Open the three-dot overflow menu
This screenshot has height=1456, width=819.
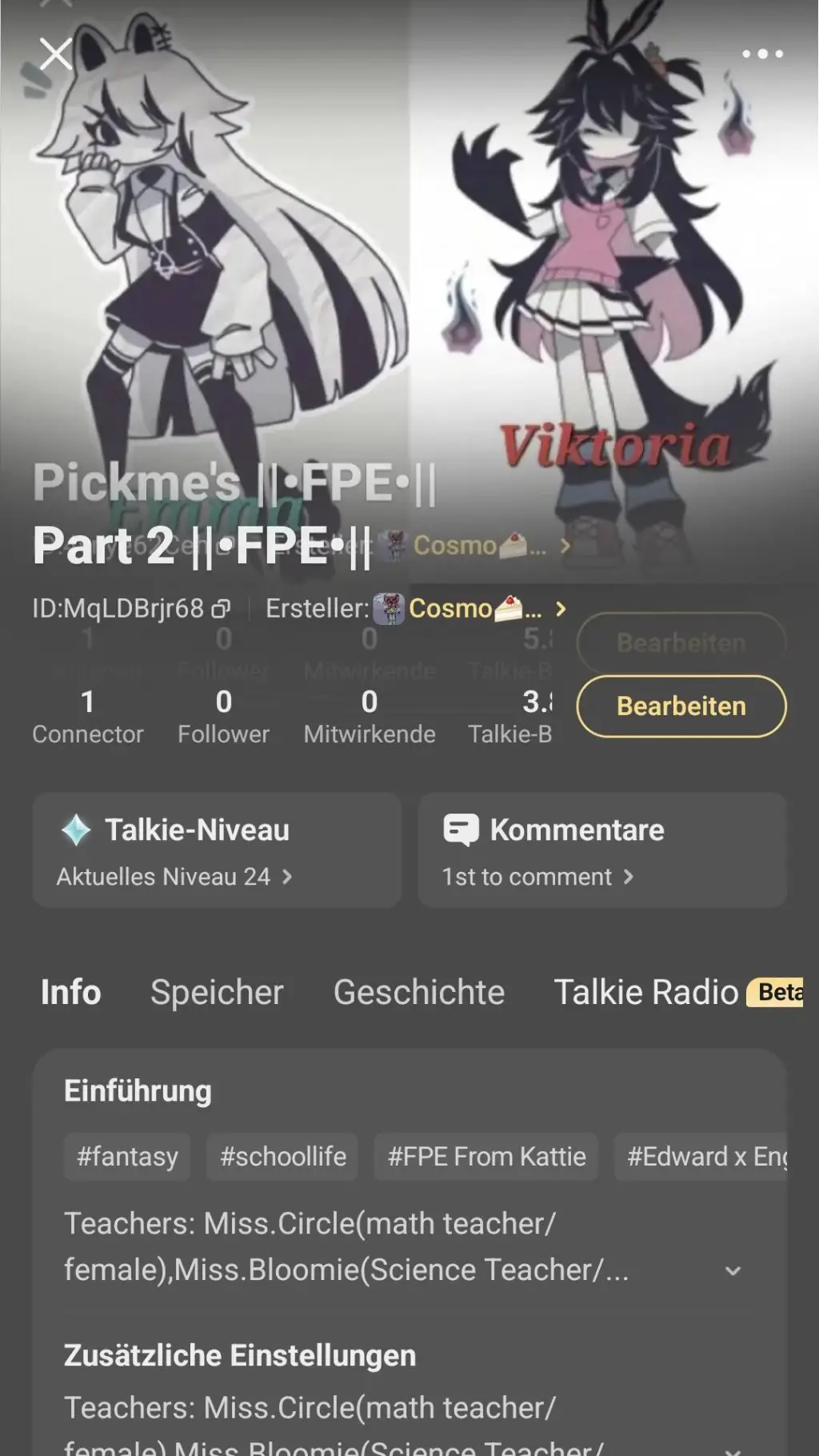(x=761, y=54)
